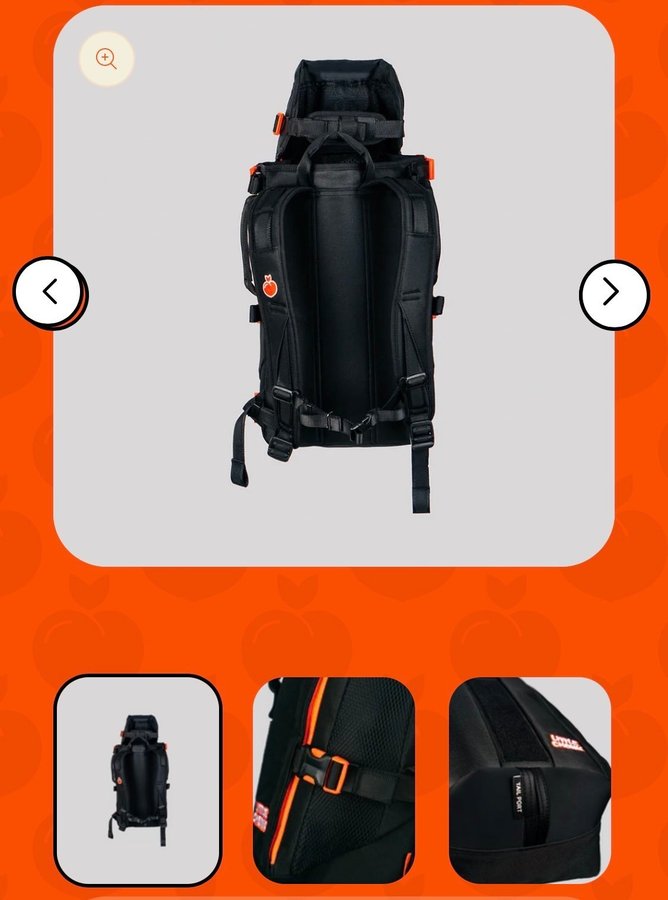Go to the previous product image

click(x=49, y=292)
